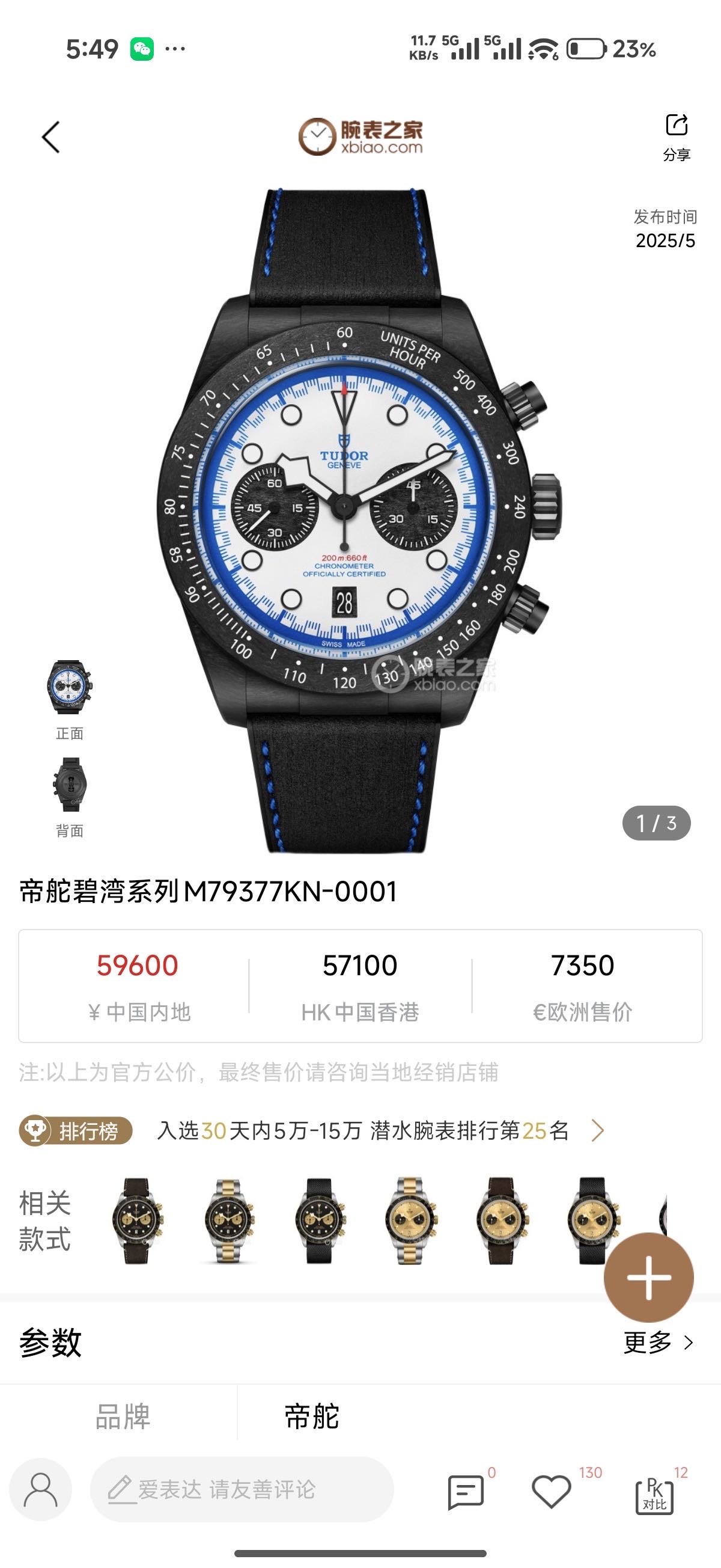Tap the brown floating plus button
The width and height of the screenshot is (721, 1568).
pyautogui.click(x=648, y=1277)
